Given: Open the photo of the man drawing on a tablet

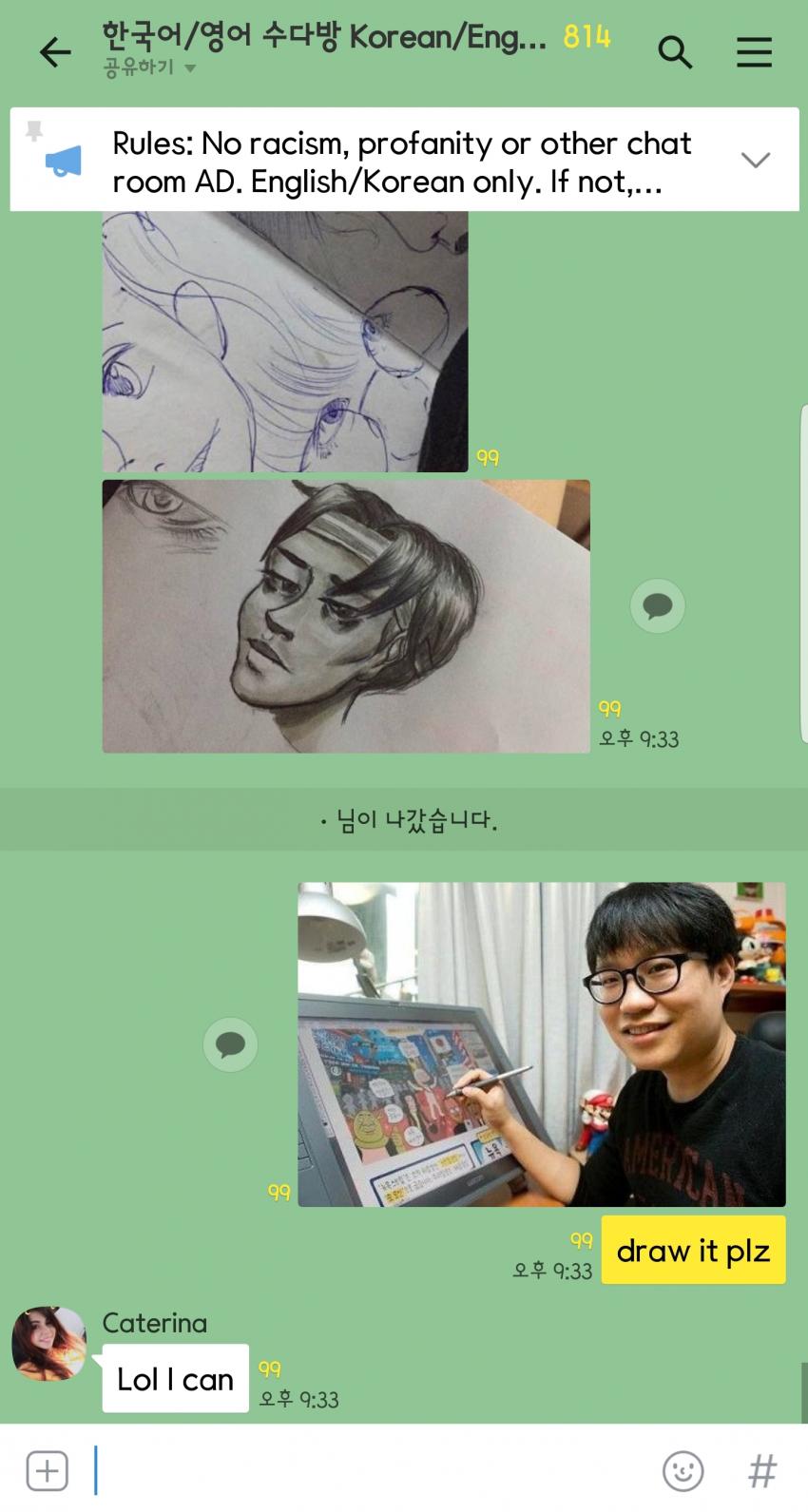Looking at the screenshot, I should point(542,1044).
